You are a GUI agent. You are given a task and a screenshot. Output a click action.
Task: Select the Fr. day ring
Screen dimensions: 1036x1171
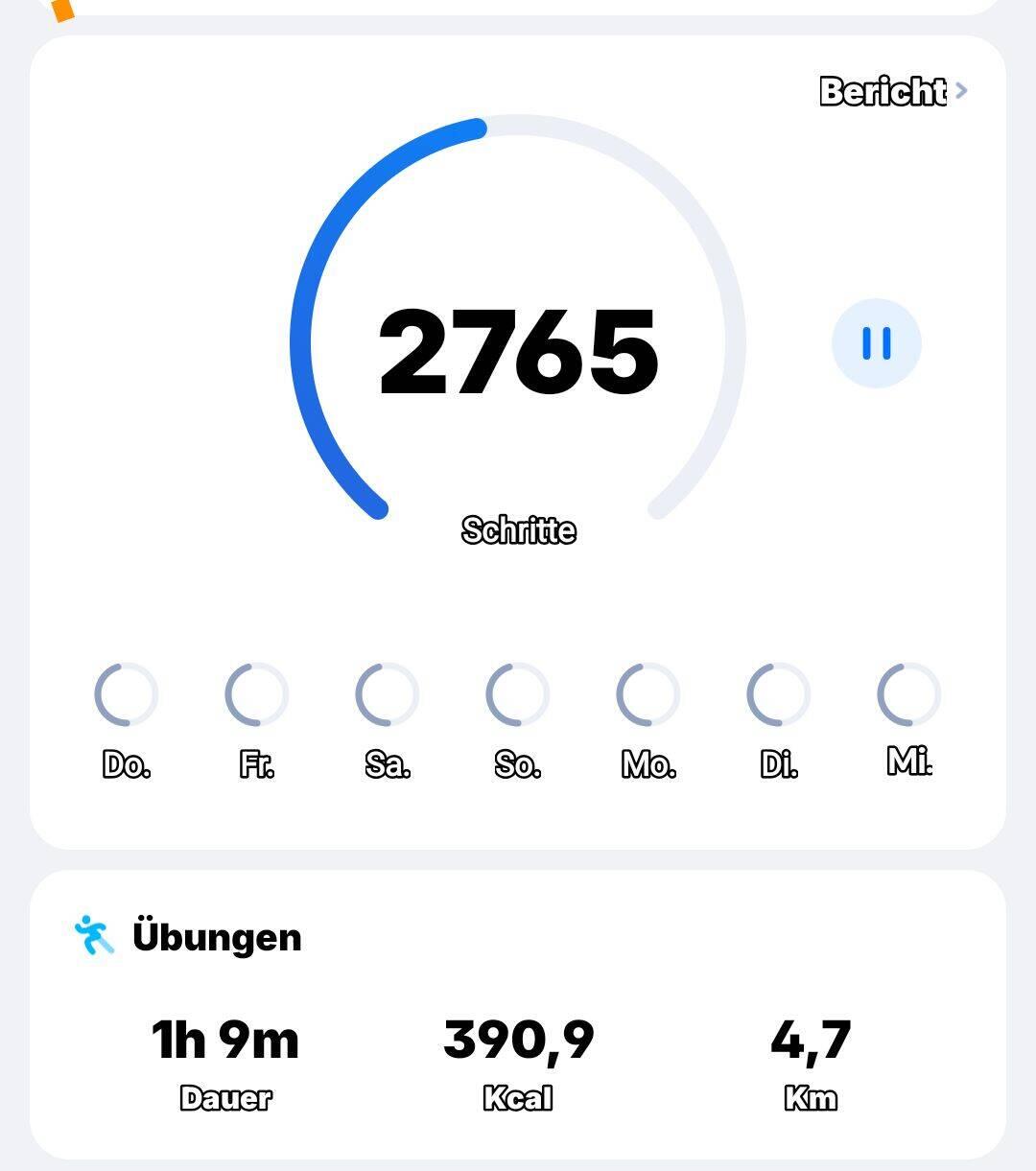point(256,694)
